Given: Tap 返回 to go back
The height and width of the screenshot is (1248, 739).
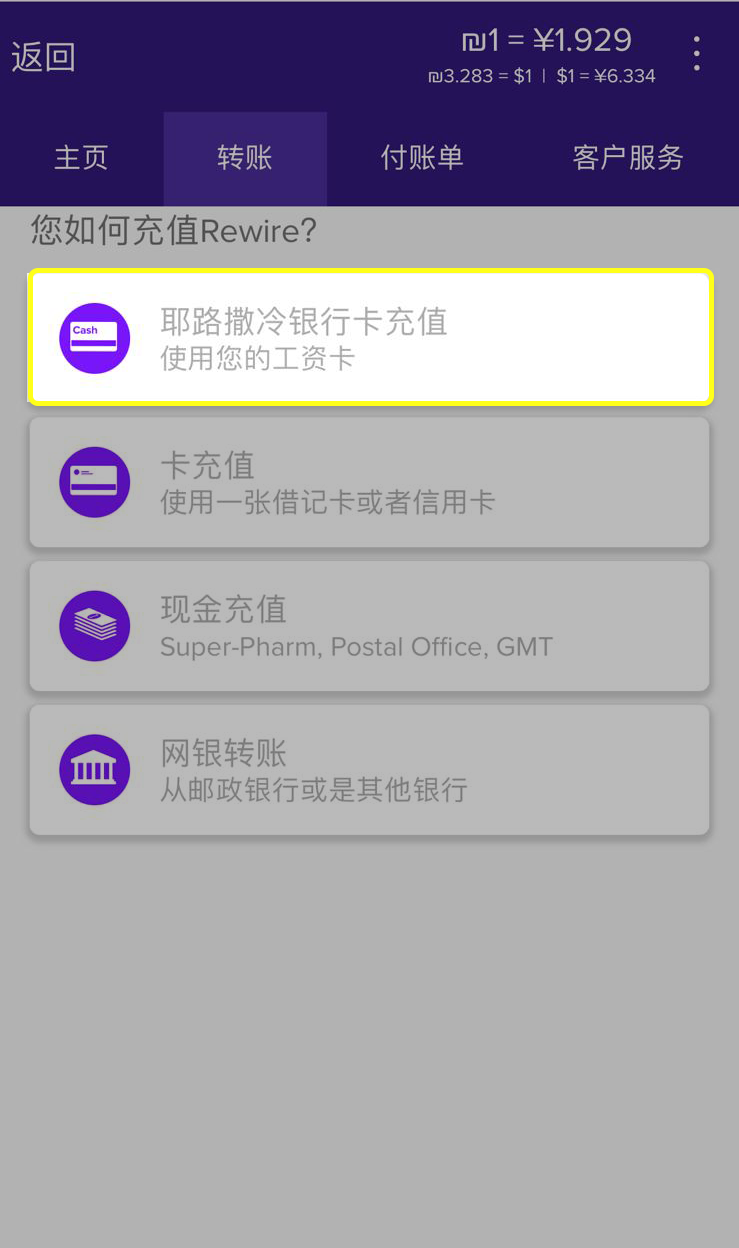Looking at the screenshot, I should 44,57.
